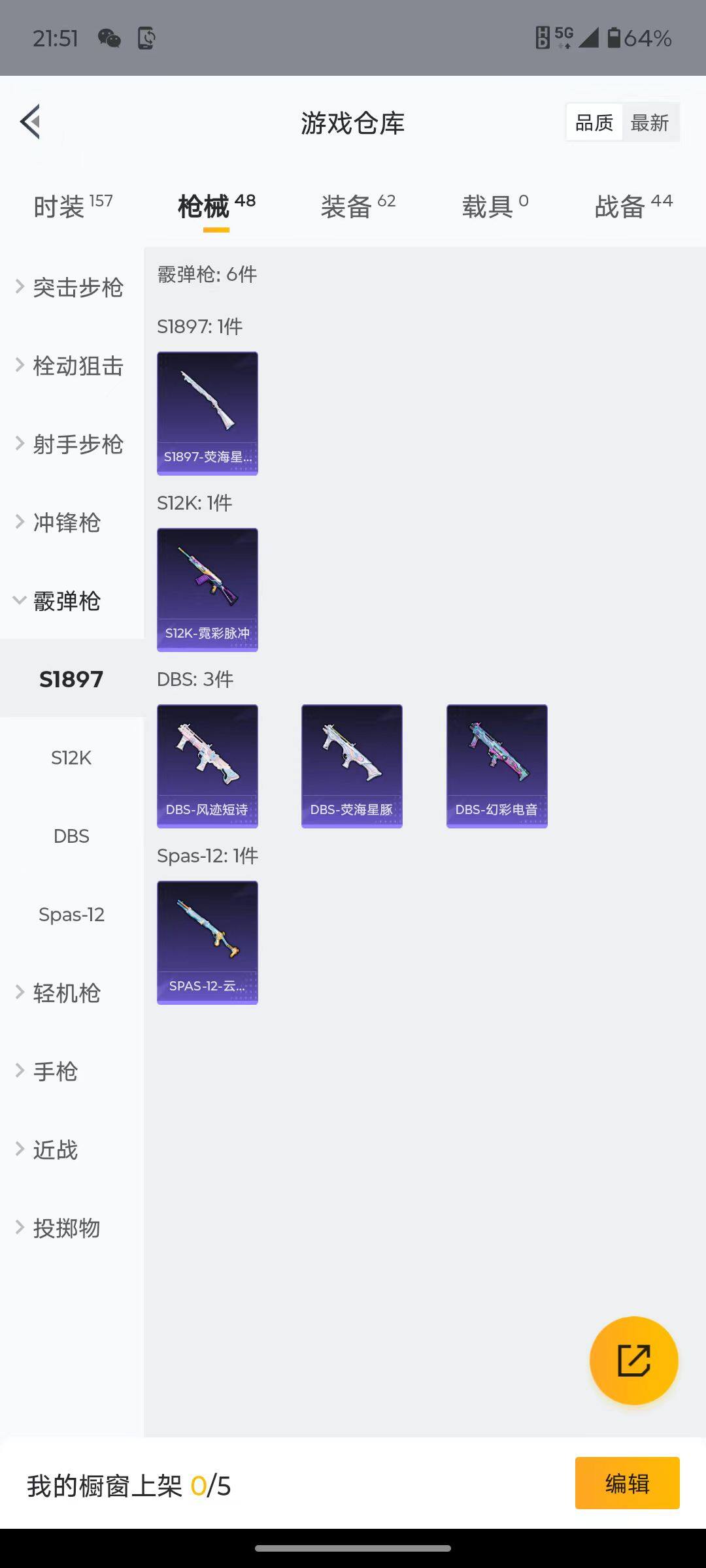Select S12K in the sidebar
Image resolution: width=706 pixels, height=1568 pixels.
[x=71, y=758]
